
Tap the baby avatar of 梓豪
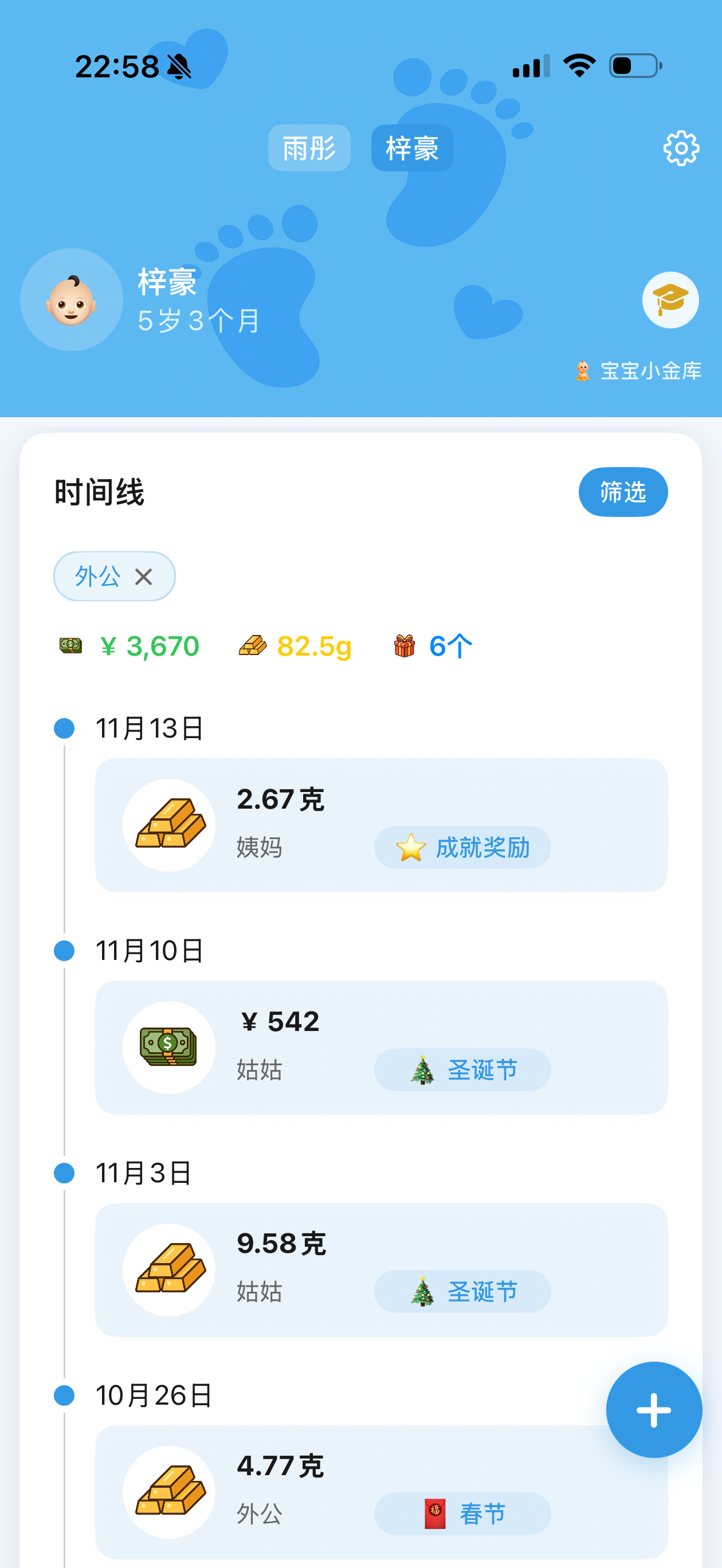71,301
